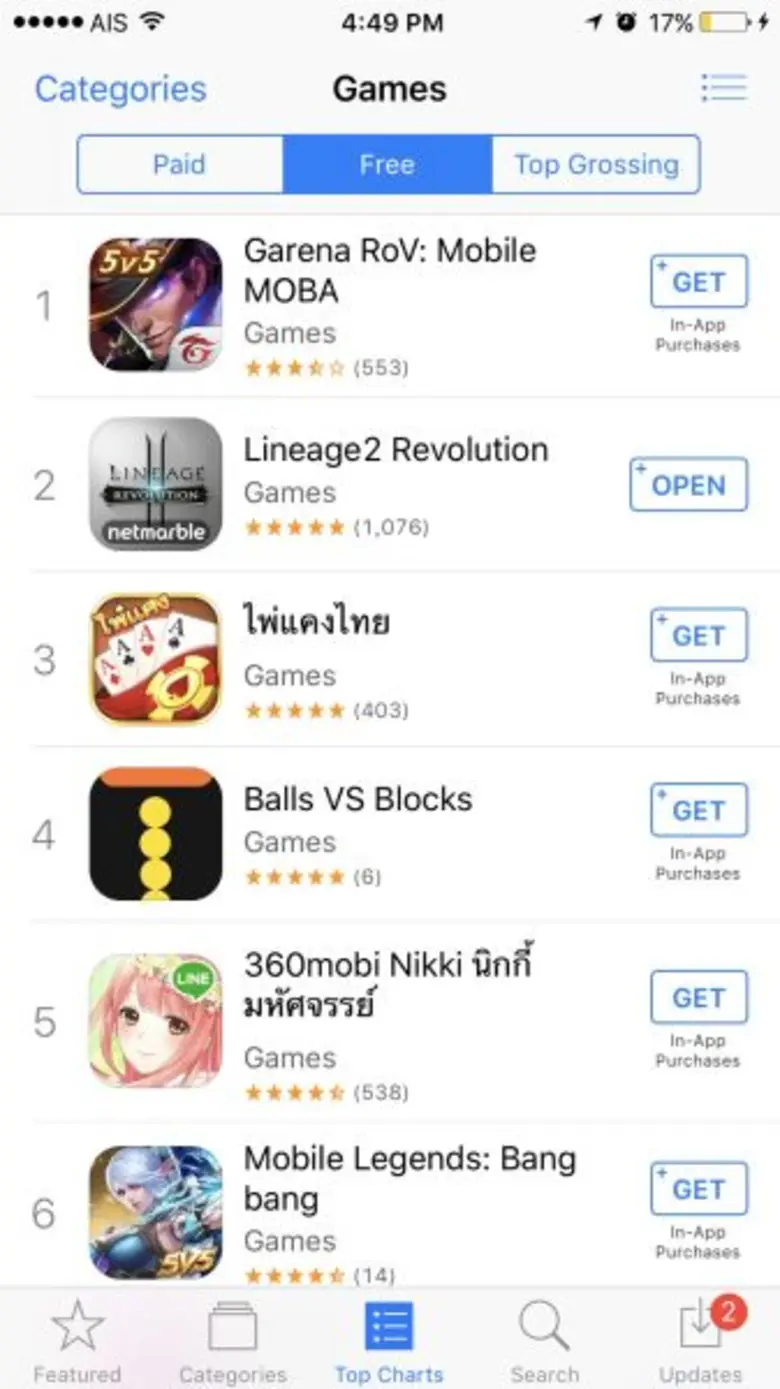This screenshot has height=1389, width=780.
Task: Tap GET for Mobile Legends: Bang bang
Action: [698, 1188]
